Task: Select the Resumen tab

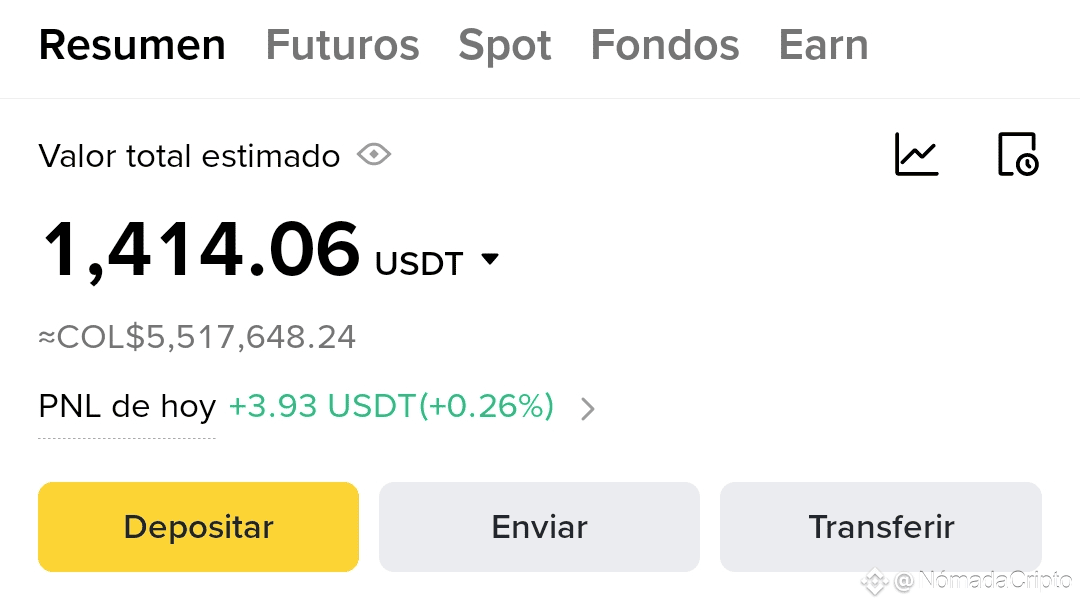Action: pyautogui.click(x=132, y=46)
